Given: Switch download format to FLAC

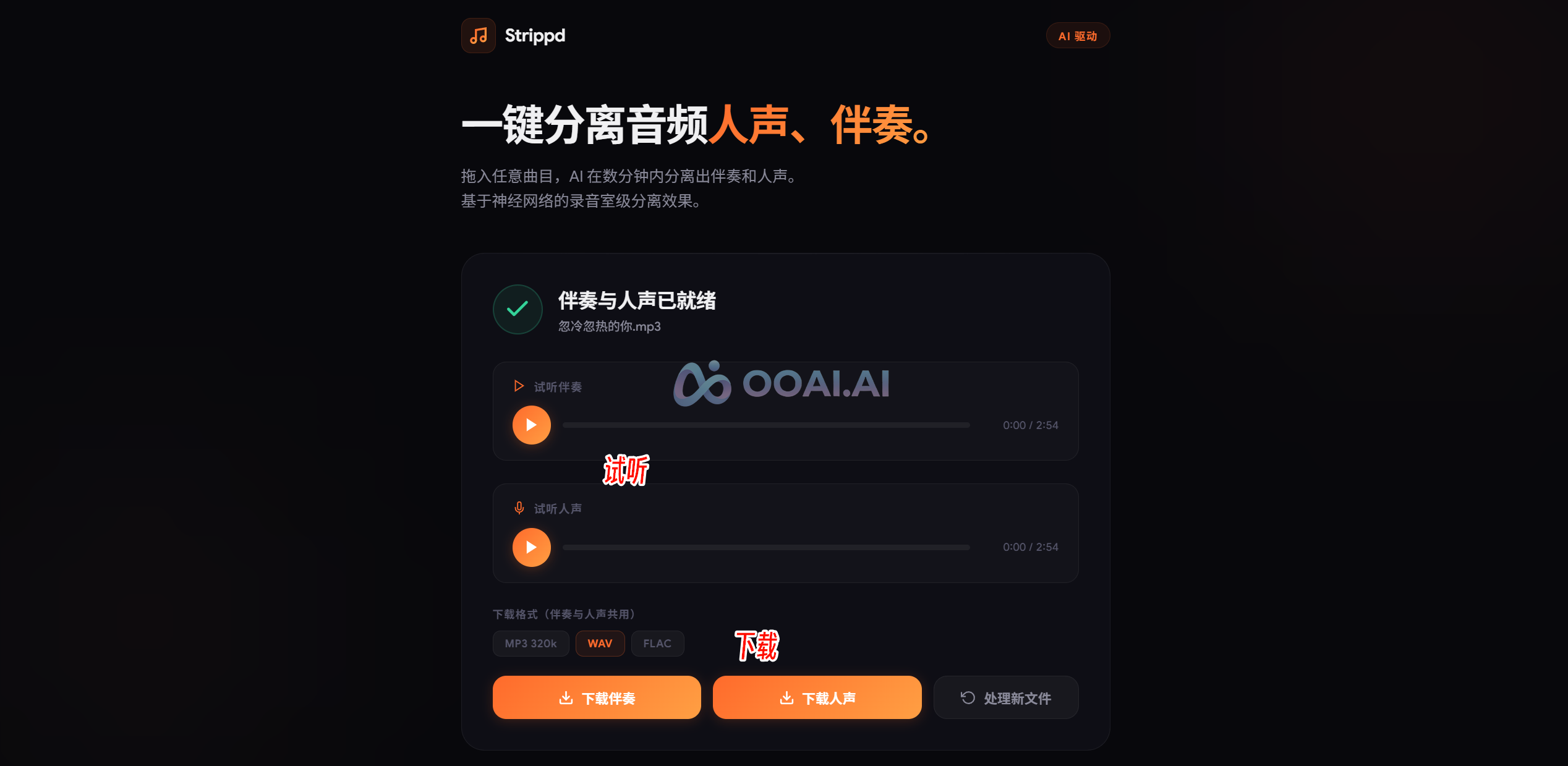Looking at the screenshot, I should point(657,644).
